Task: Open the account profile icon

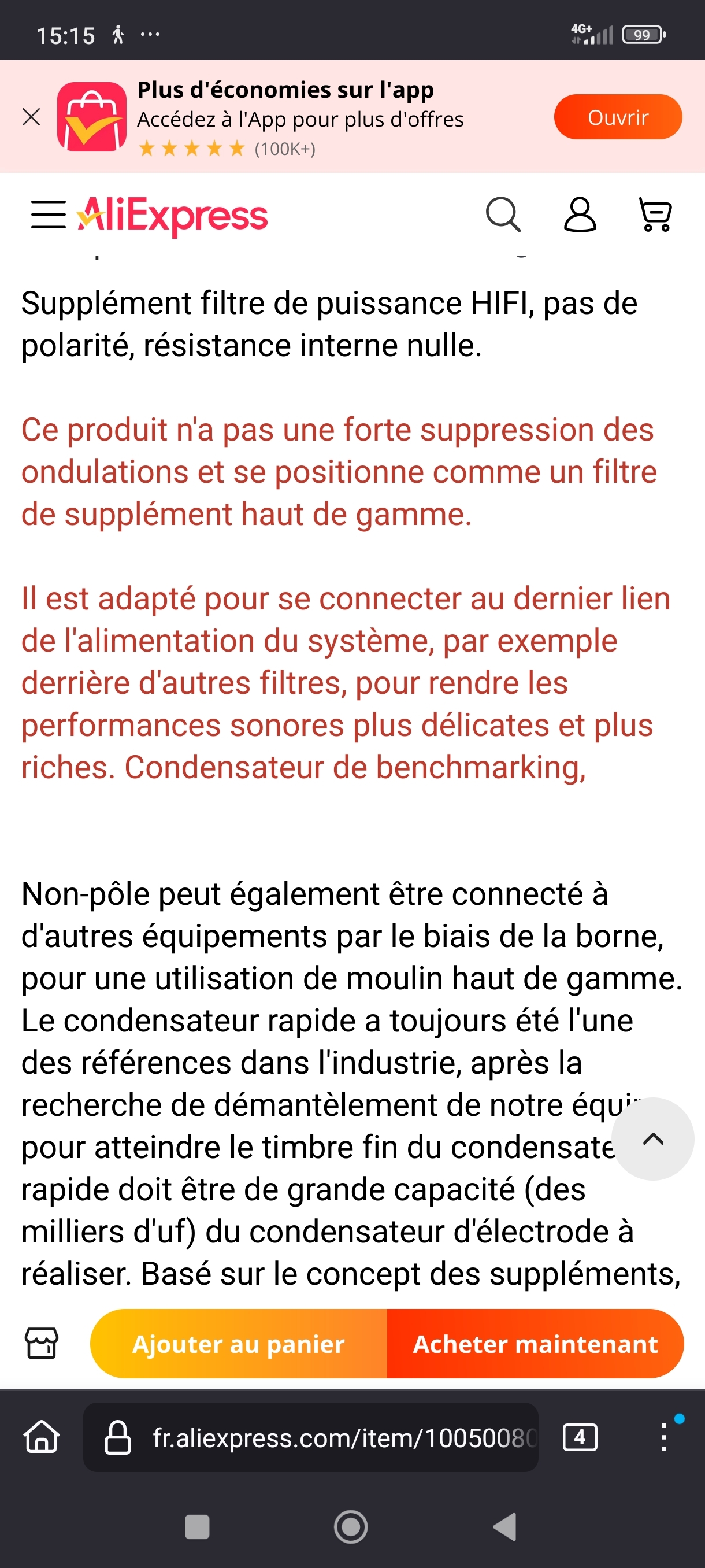Action: click(x=579, y=215)
